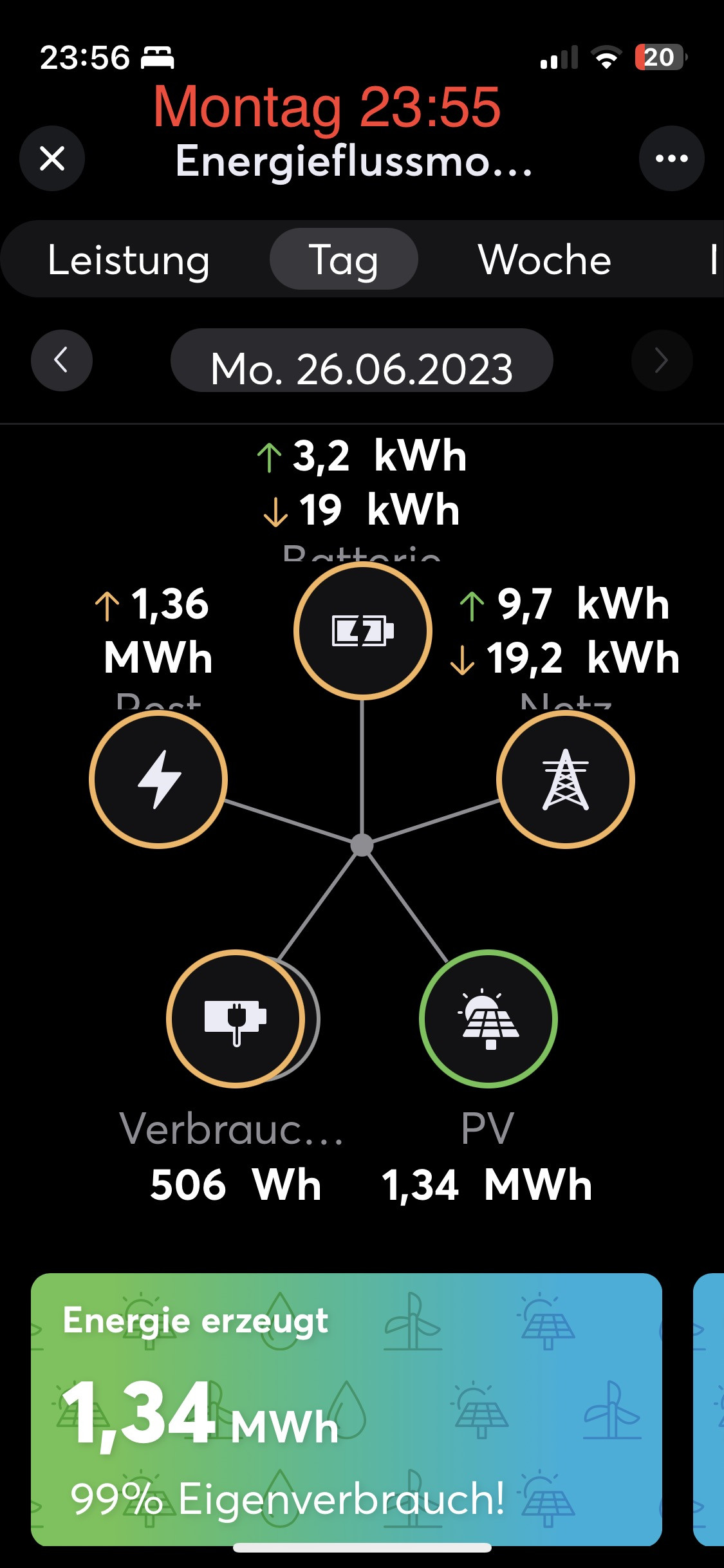This screenshot has width=724, height=1568.
Task: Tap the Batterie node in the flow diagram
Action: click(x=363, y=631)
